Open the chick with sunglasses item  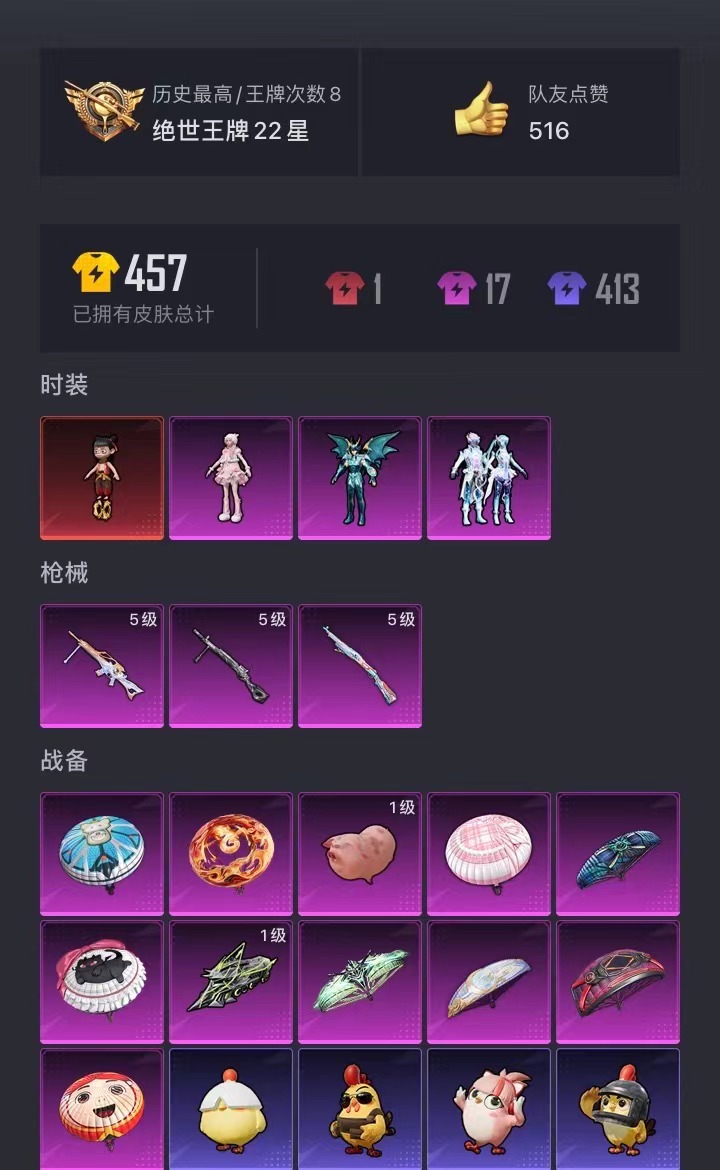point(360,1108)
